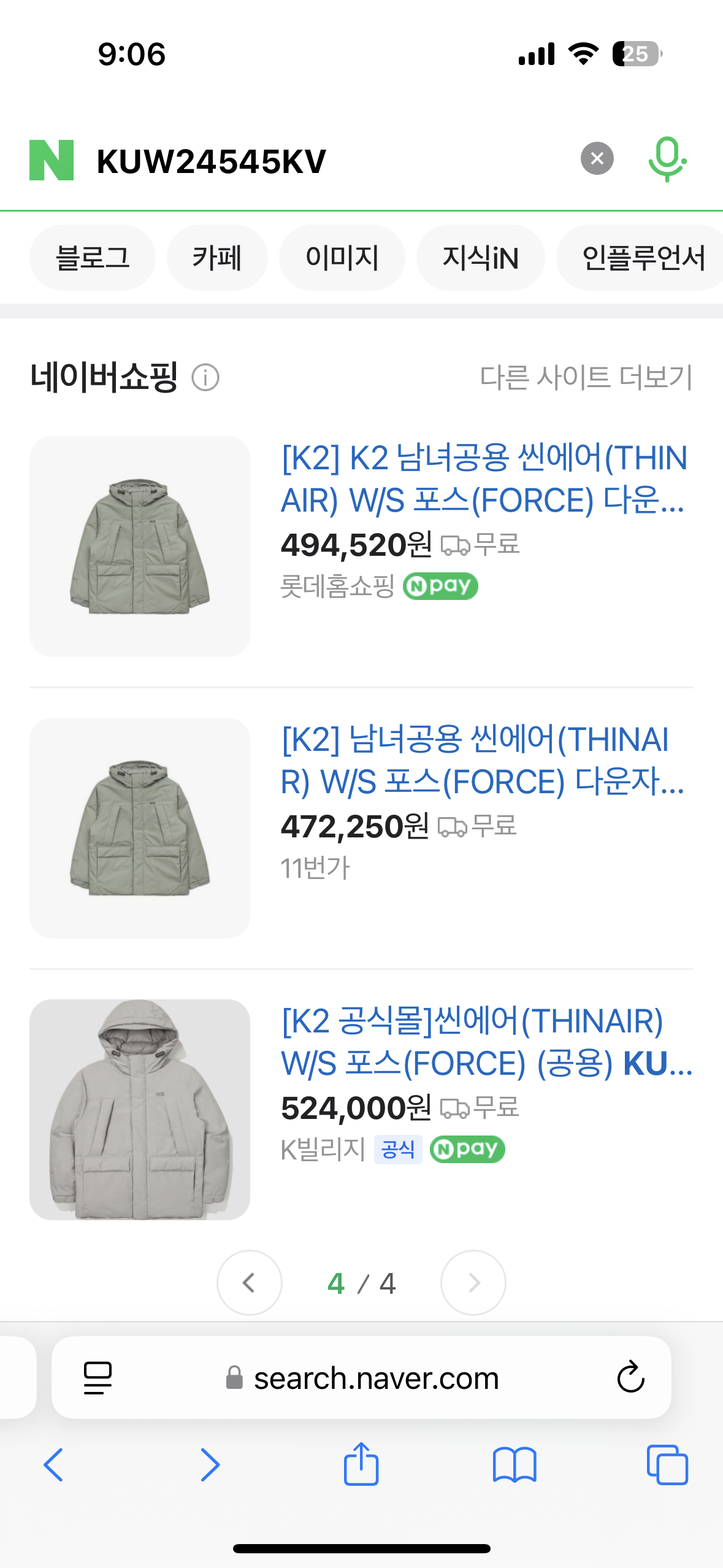Switch to the 이미지 tab

[x=342, y=258]
